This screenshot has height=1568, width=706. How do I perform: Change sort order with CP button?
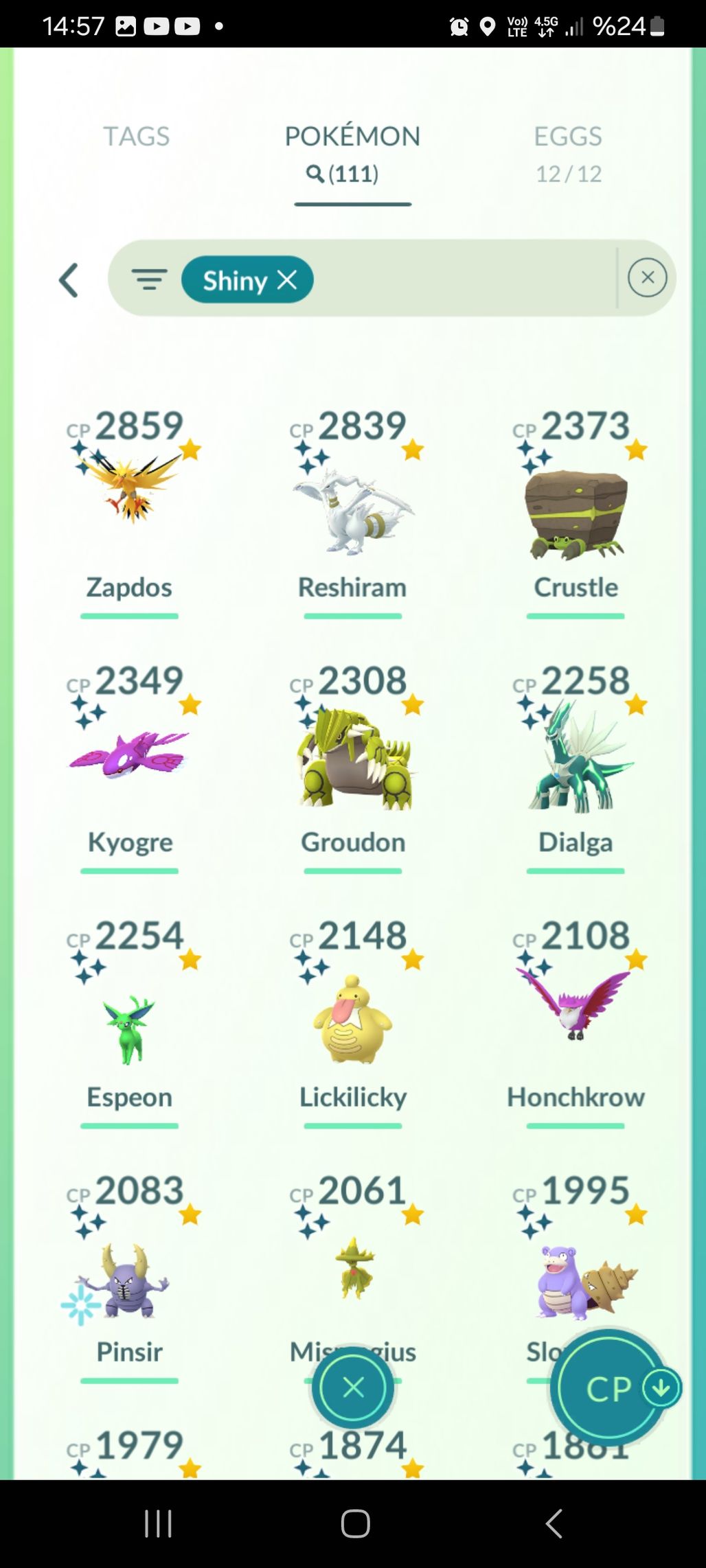click(x=610, y=1389)
